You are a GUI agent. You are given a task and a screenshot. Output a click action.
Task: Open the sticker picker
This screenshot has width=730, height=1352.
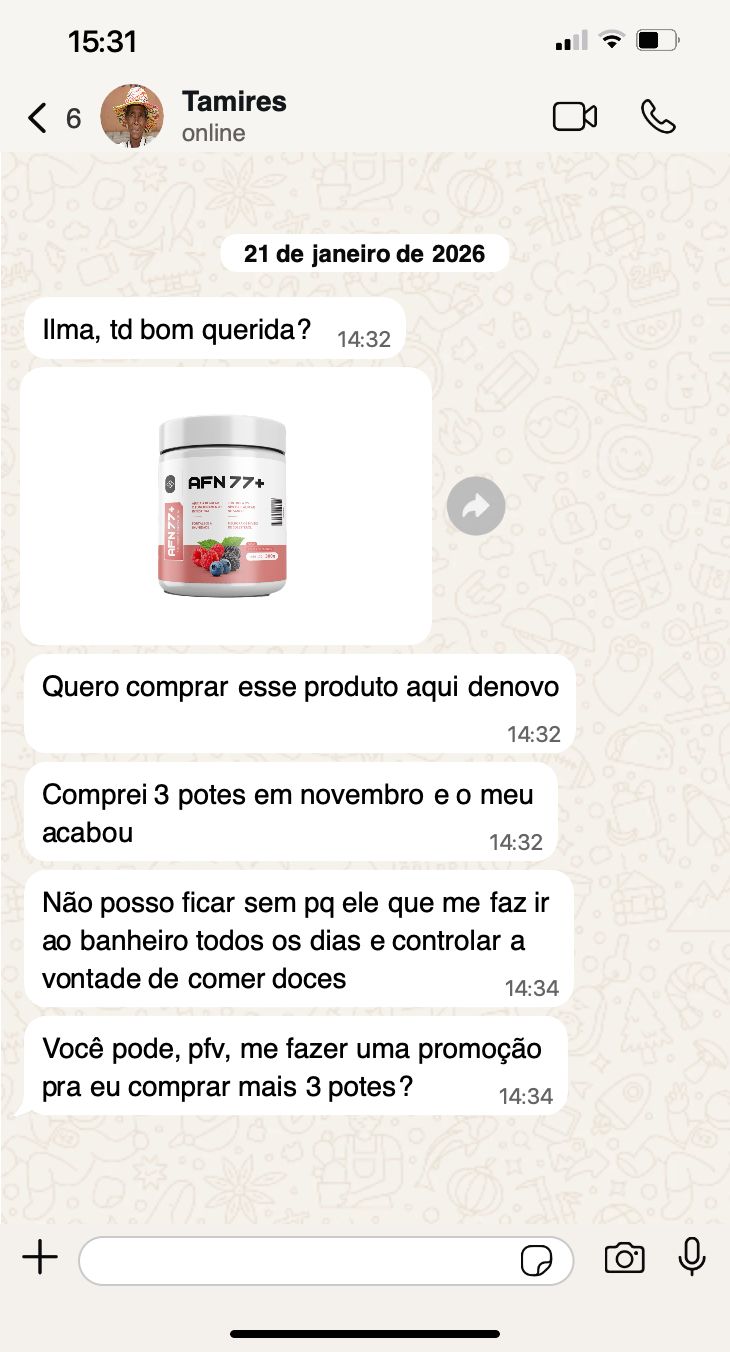pyautogui.click(x=537, y=1261)
